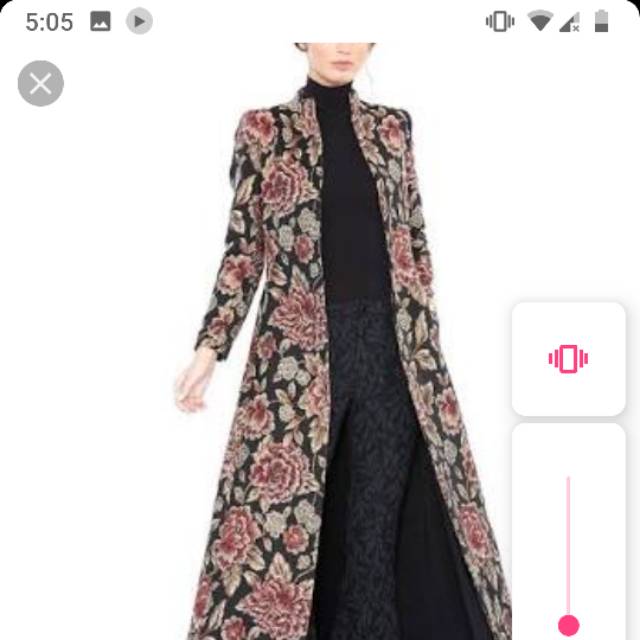Toggle the vibrate ringer mode button
The image size is (640, 640).
tap(568, 359)
